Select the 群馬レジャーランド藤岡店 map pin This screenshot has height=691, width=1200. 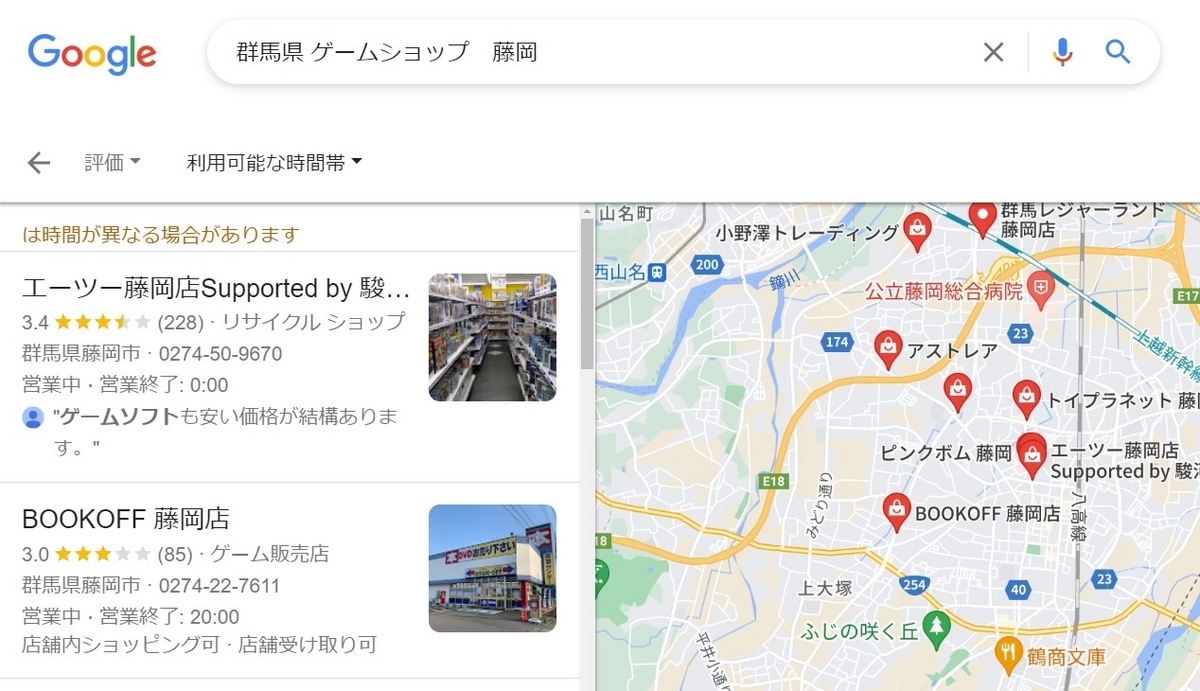pos(983,217)
